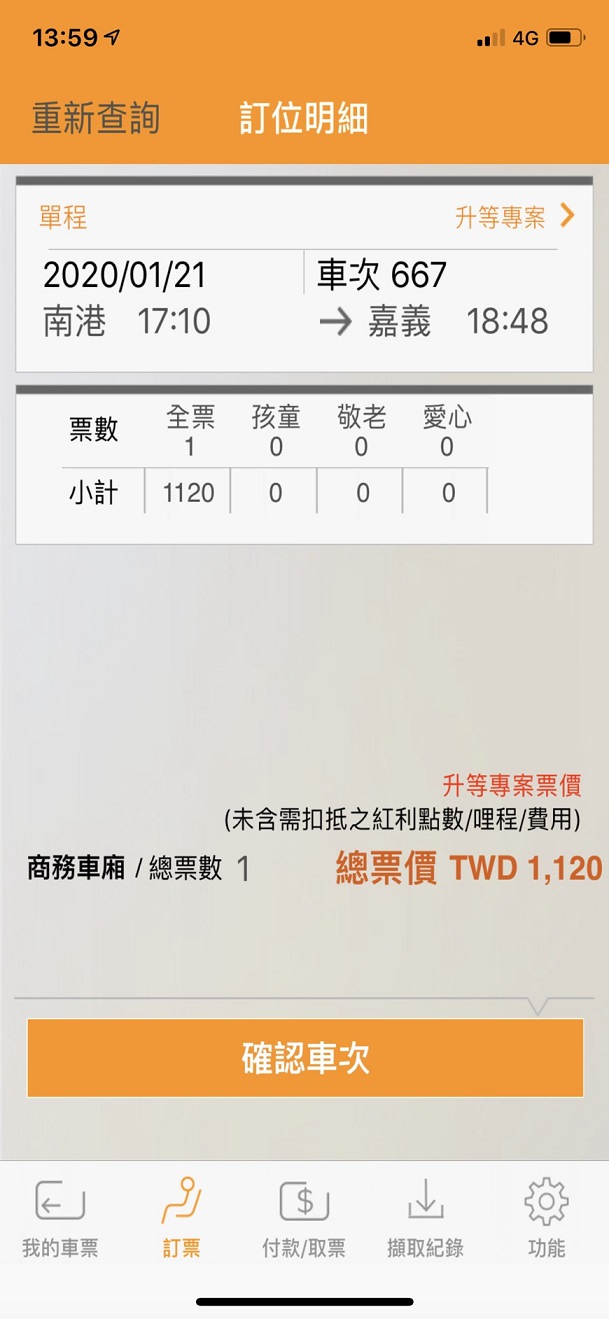The image size is (609, 1319).
Task: Open the 擷取紀錄 tab
Action: coord(425,1218)
